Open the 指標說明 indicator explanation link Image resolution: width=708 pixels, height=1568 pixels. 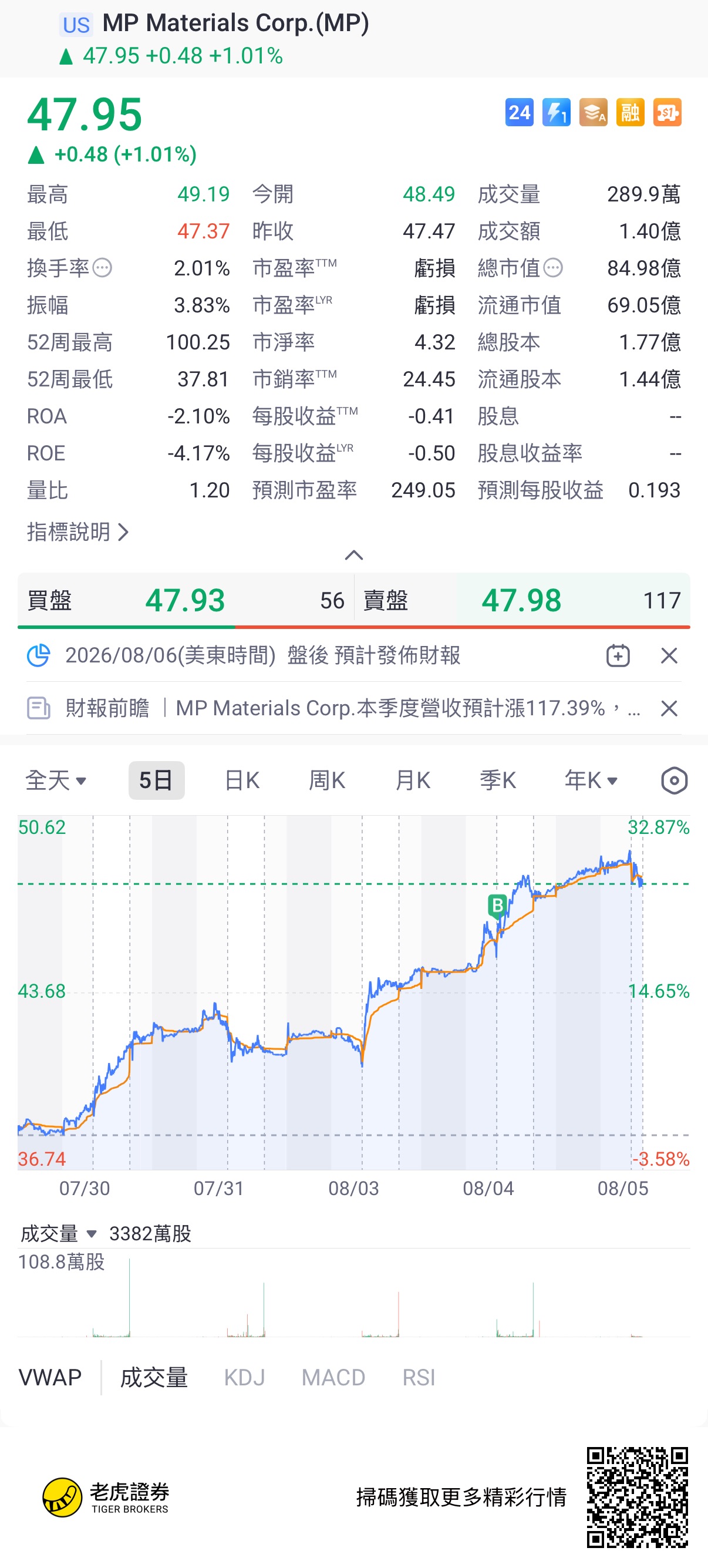78,531
